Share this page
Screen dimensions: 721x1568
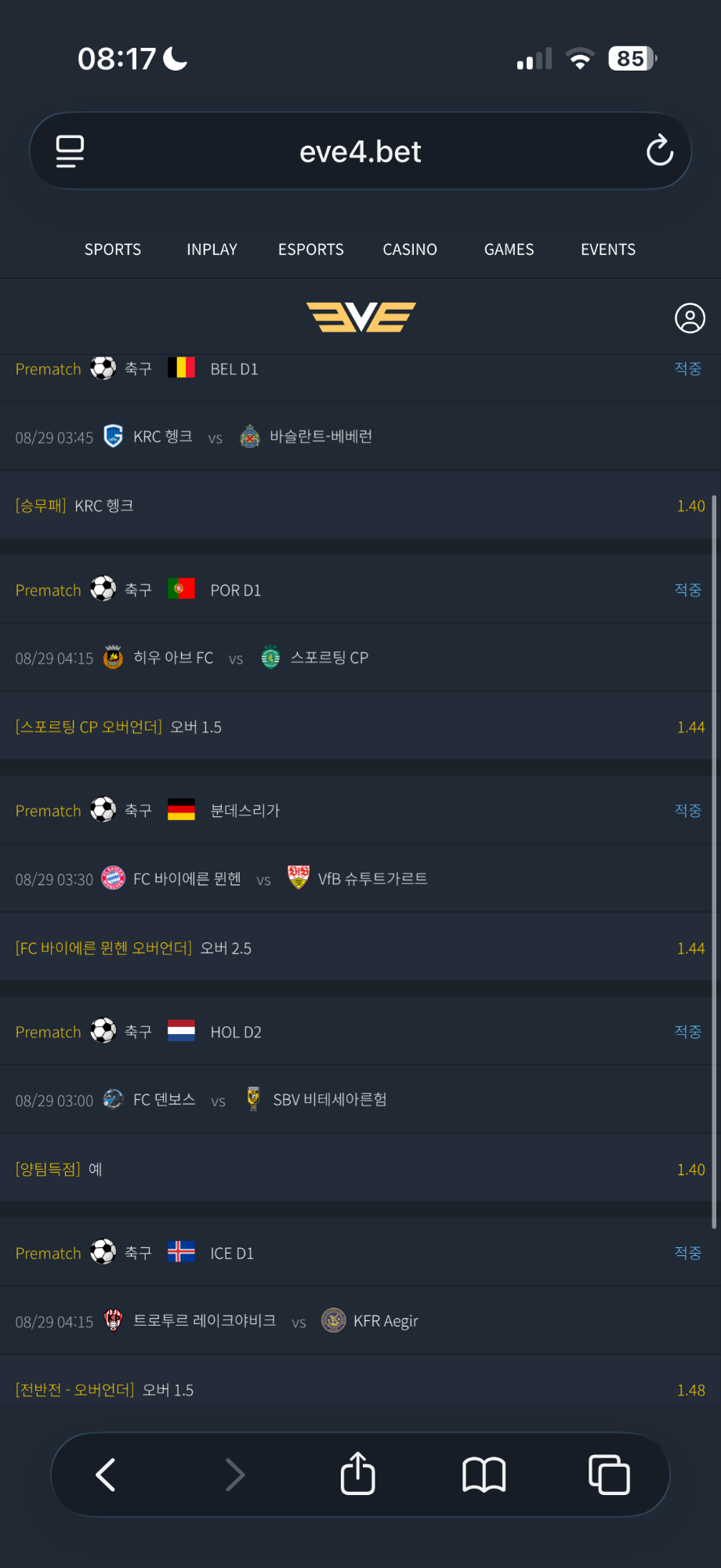[x=358, y=1473]
